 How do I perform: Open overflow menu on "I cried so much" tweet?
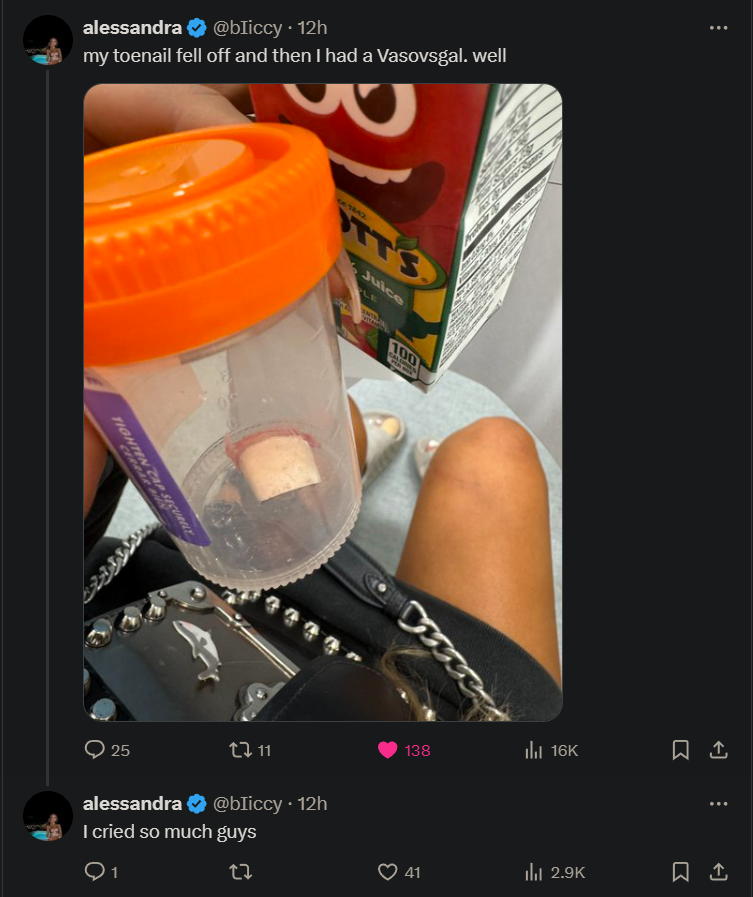[718, 804]
